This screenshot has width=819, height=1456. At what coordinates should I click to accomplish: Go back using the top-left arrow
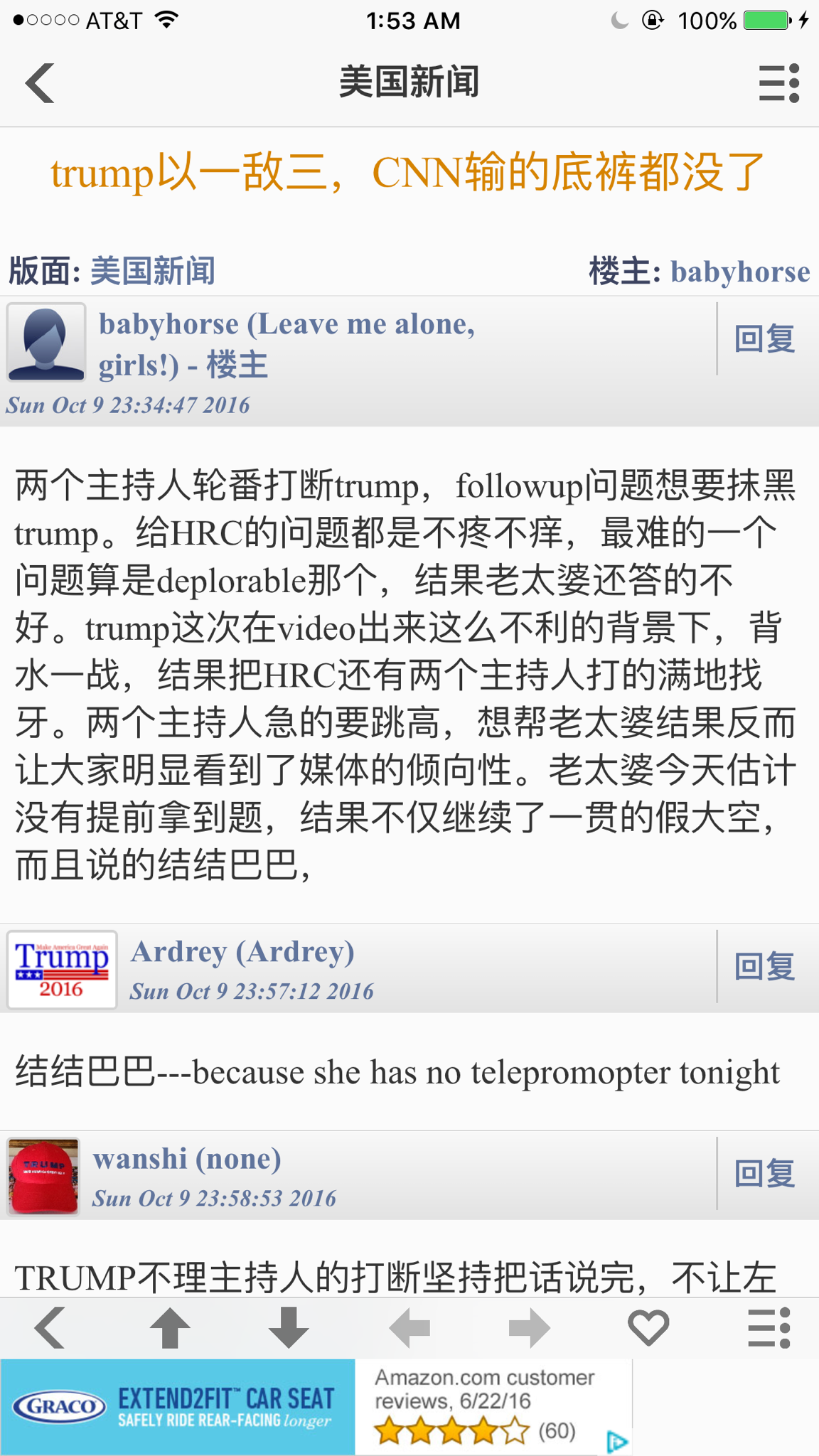[x=41, y=83]
